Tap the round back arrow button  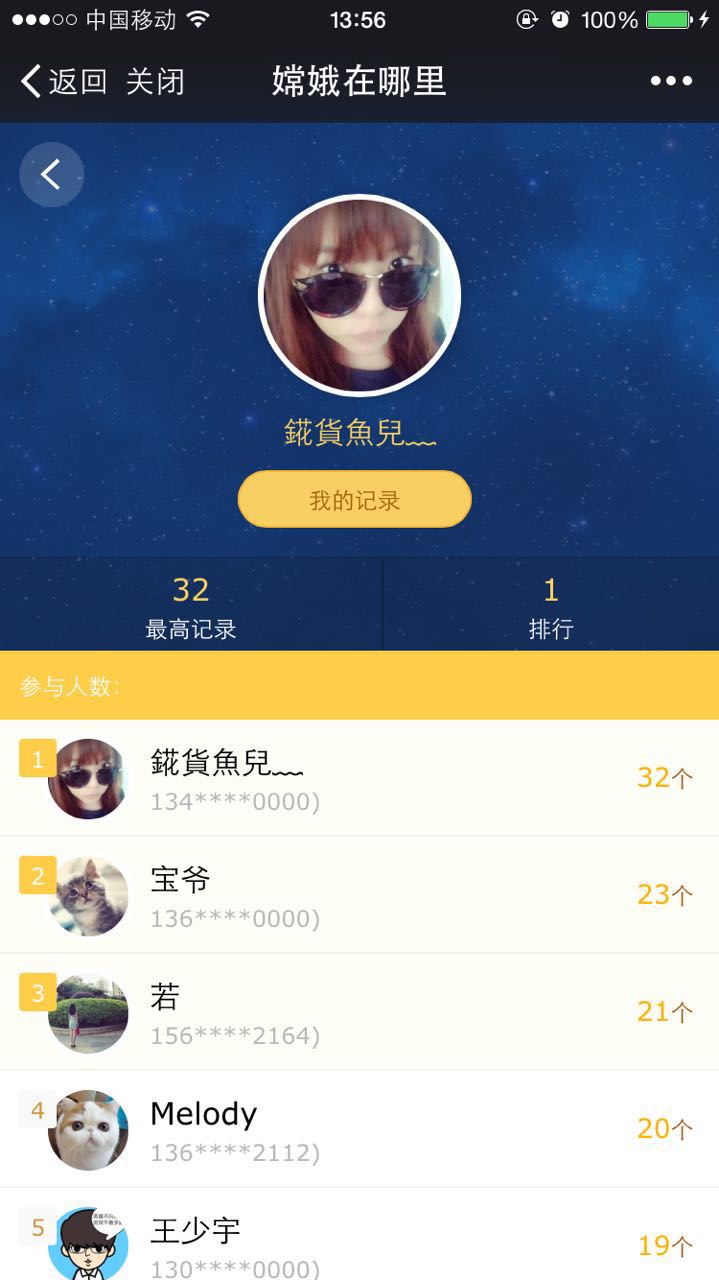tap(51, 175)
